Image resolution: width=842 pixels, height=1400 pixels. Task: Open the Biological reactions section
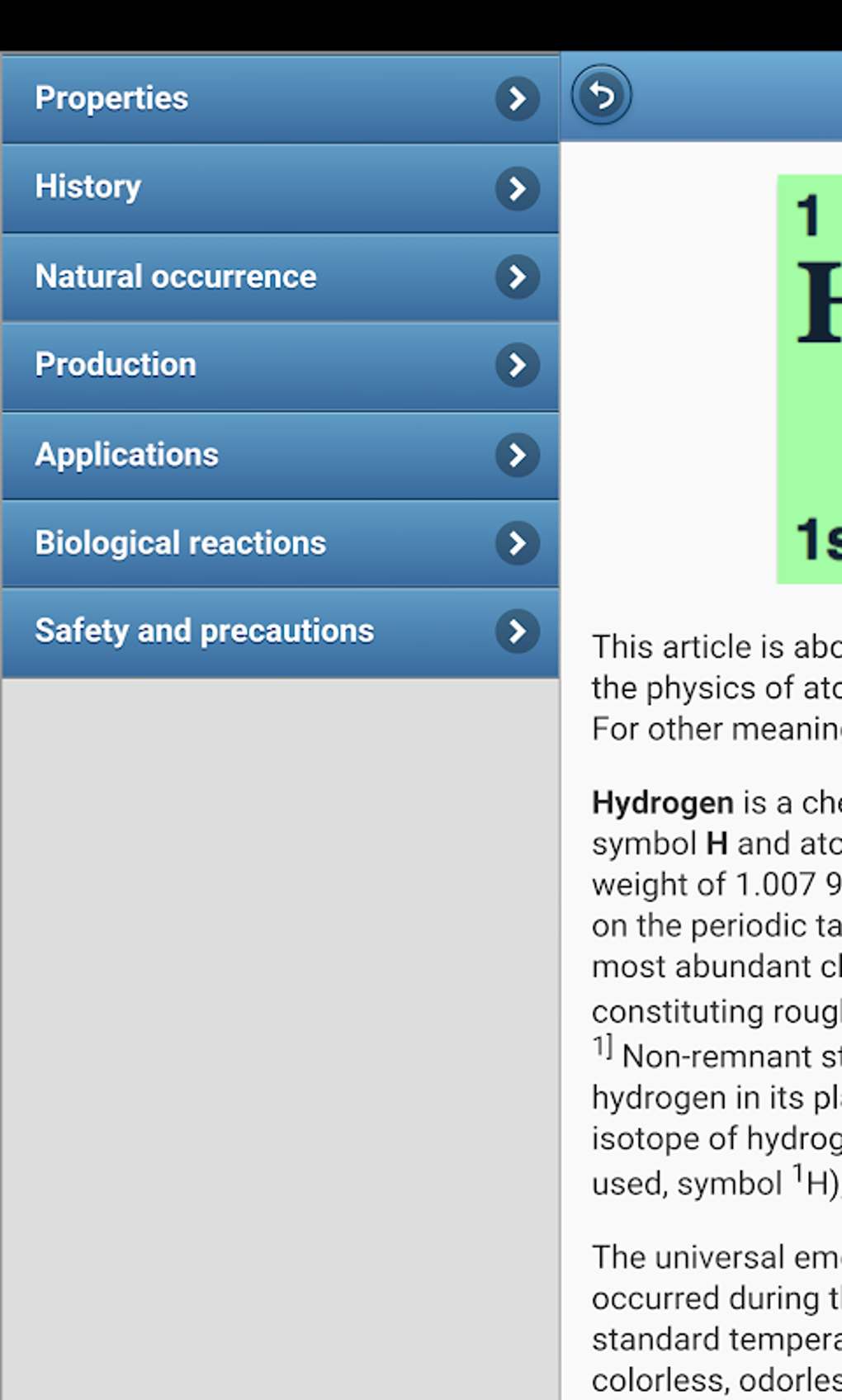tap(248, 544)
